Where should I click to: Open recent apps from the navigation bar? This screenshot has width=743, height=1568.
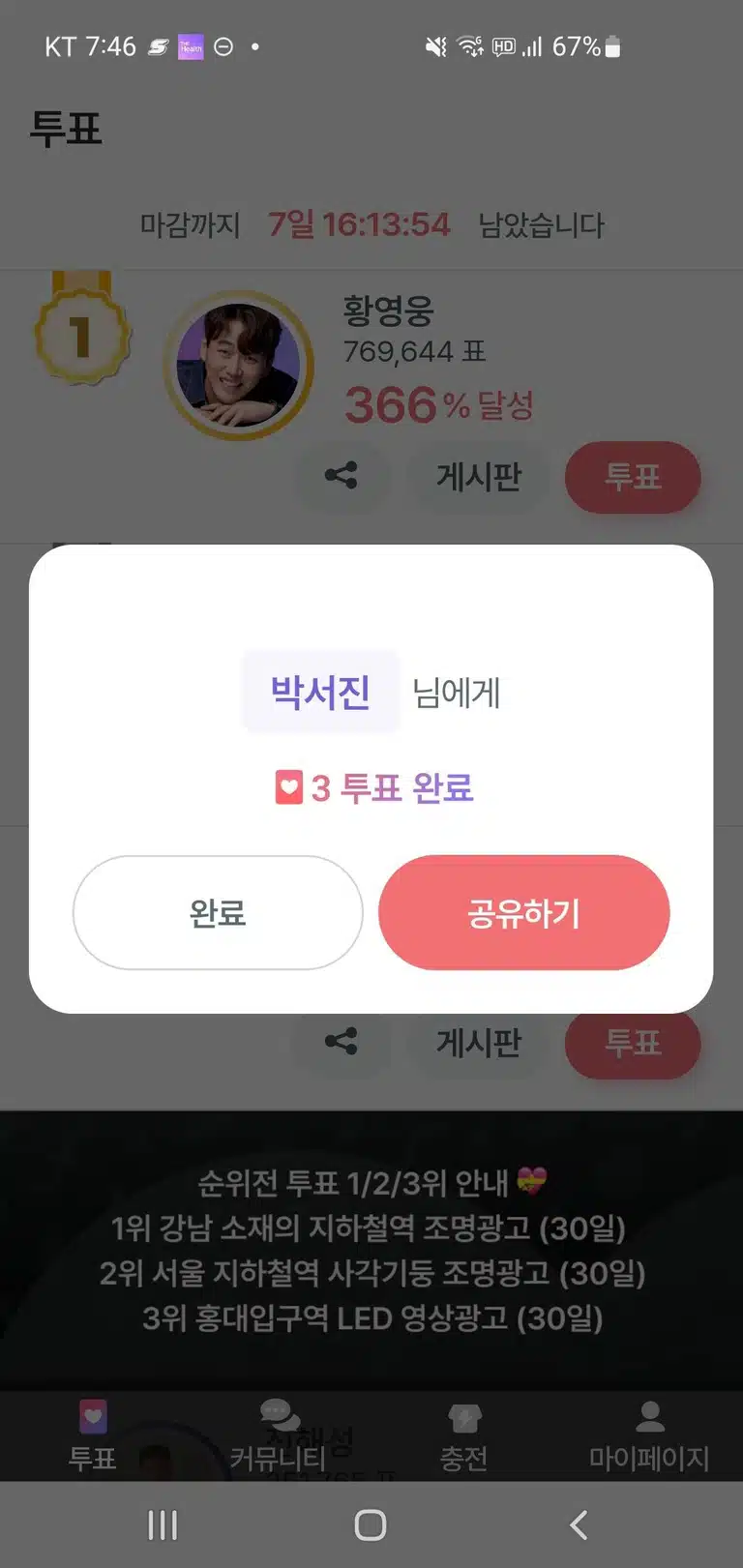pyautogui.click(x=163, y=1525)
